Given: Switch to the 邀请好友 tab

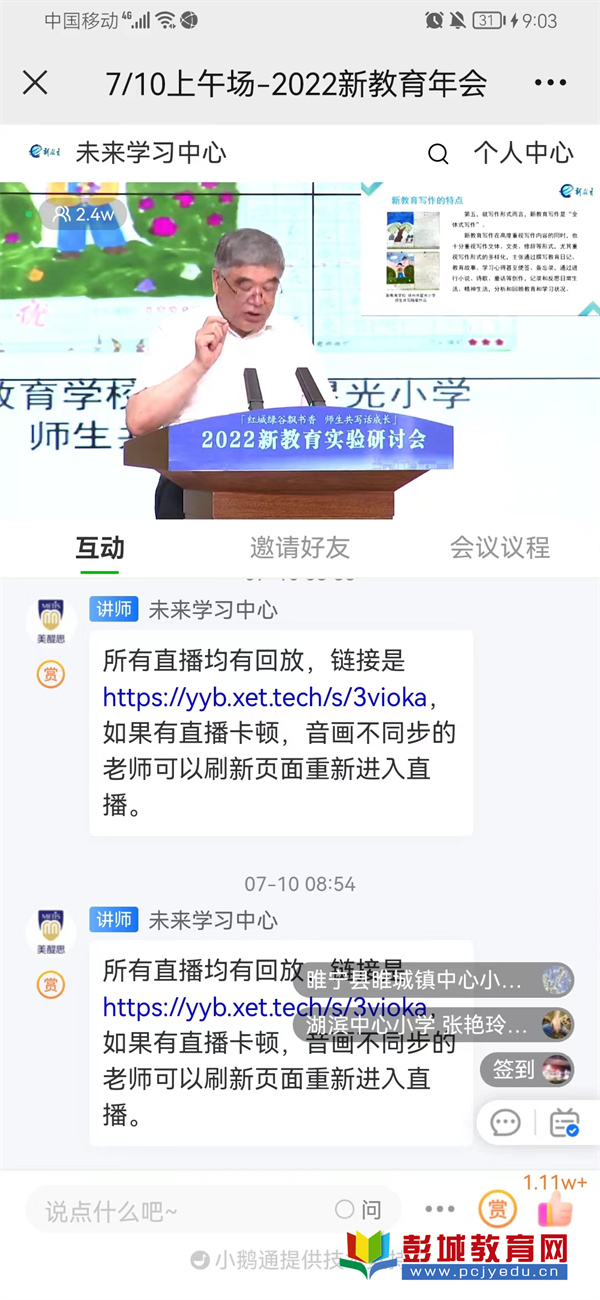Looking at the screenshot, I should click(299, 548).
